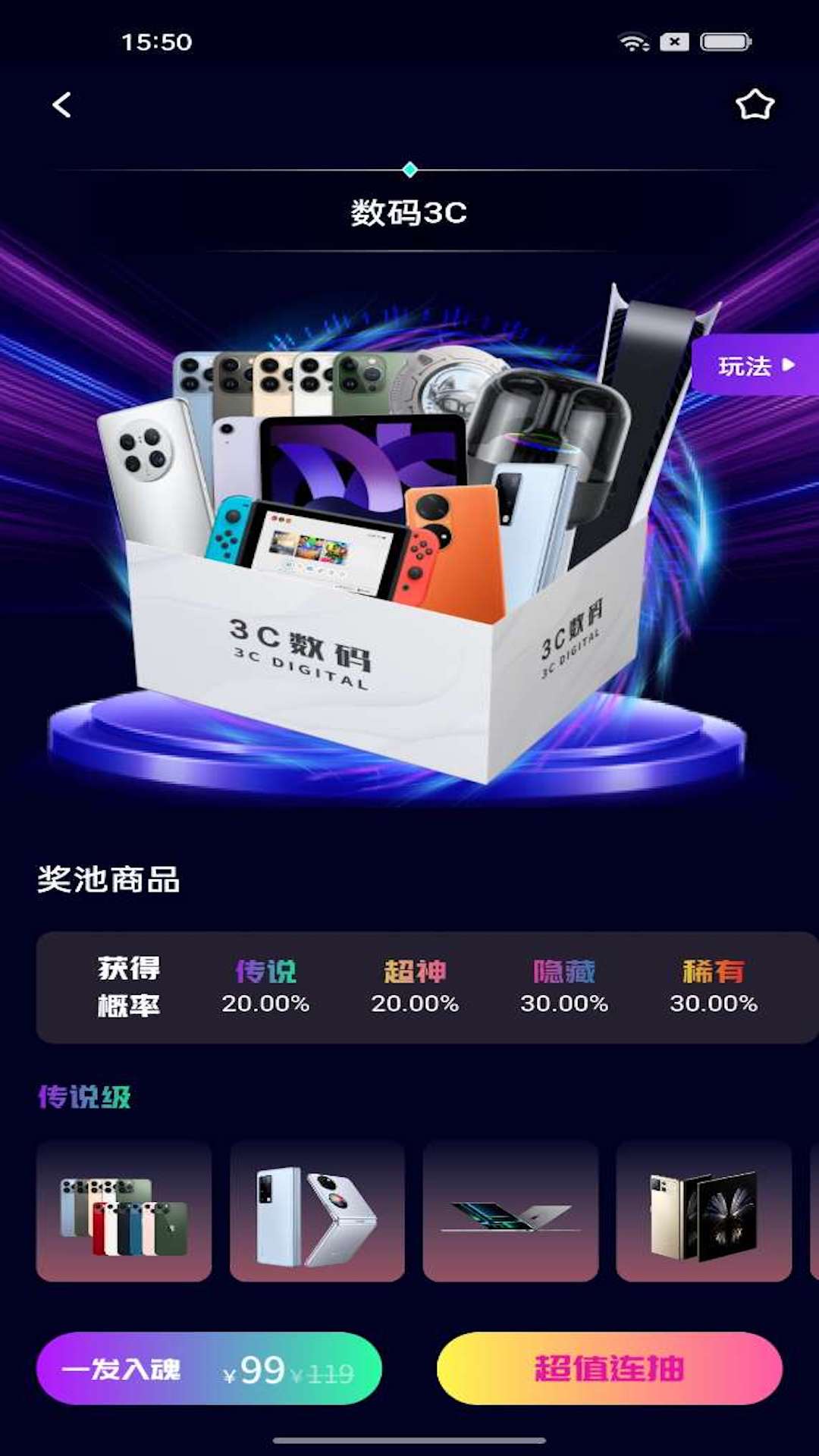Tap the star favorite icon top right
819x1456 pixels.
(x=756, y=104)
